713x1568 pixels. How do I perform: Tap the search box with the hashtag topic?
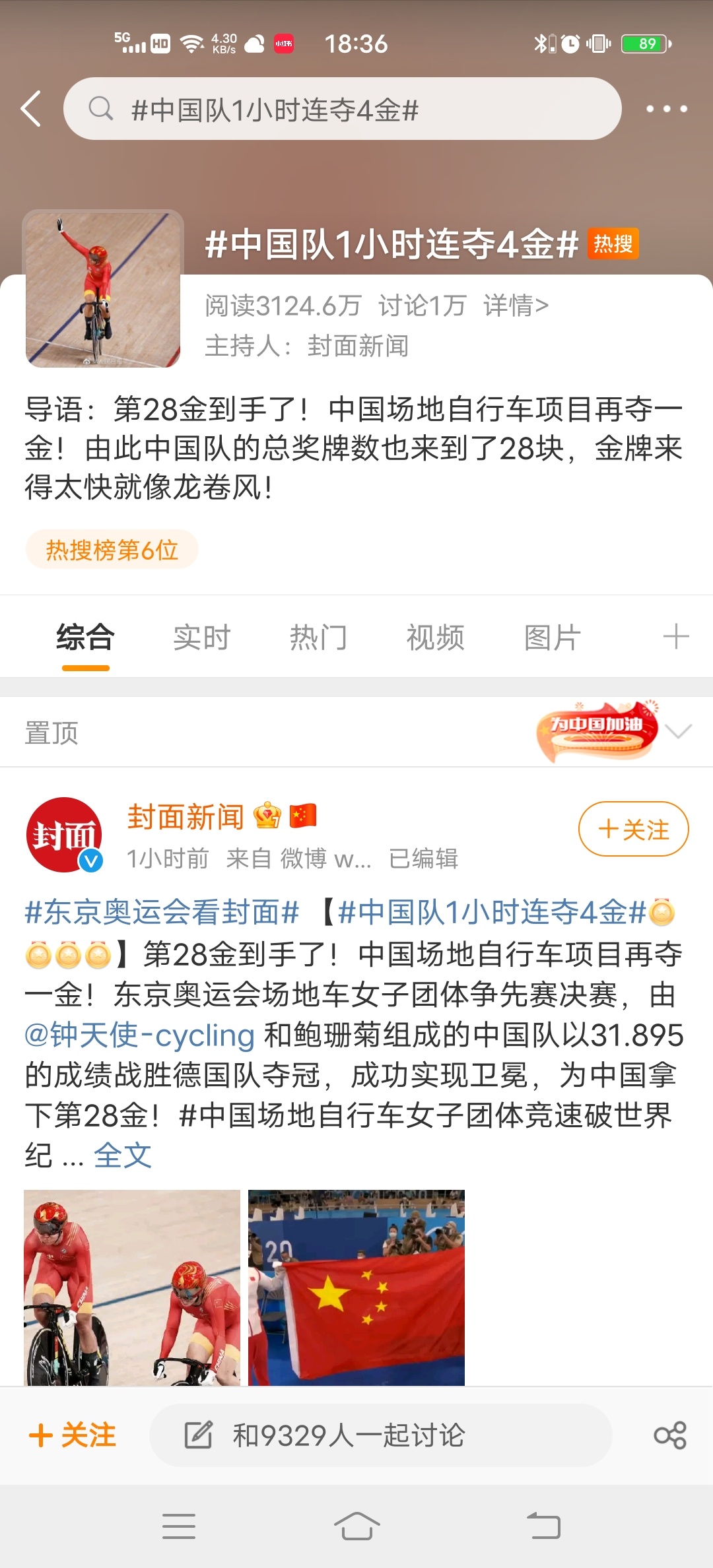coord(342,109)
